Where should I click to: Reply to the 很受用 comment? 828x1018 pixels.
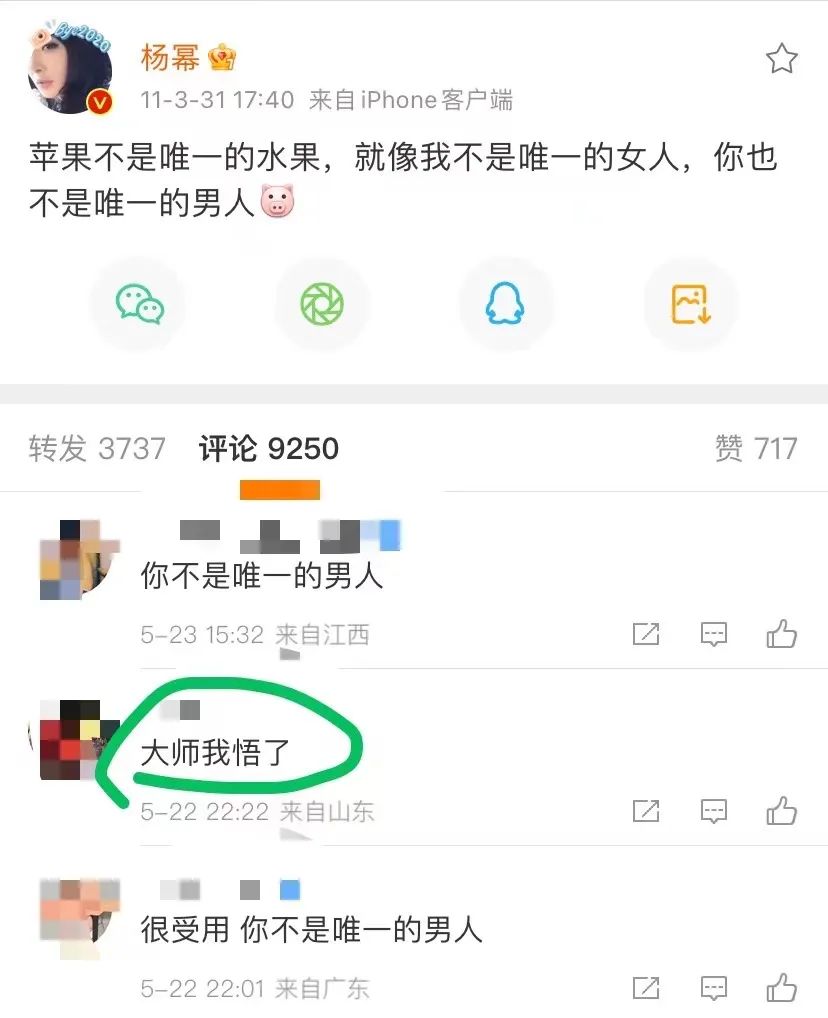[713, 988]
